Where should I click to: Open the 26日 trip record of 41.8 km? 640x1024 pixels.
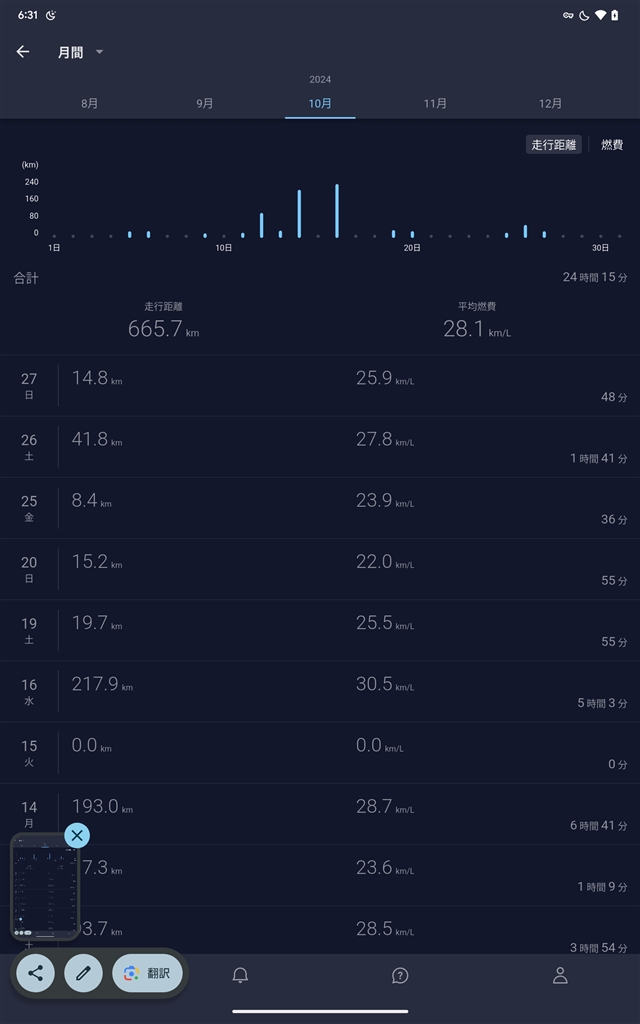(x=320, y=447)
